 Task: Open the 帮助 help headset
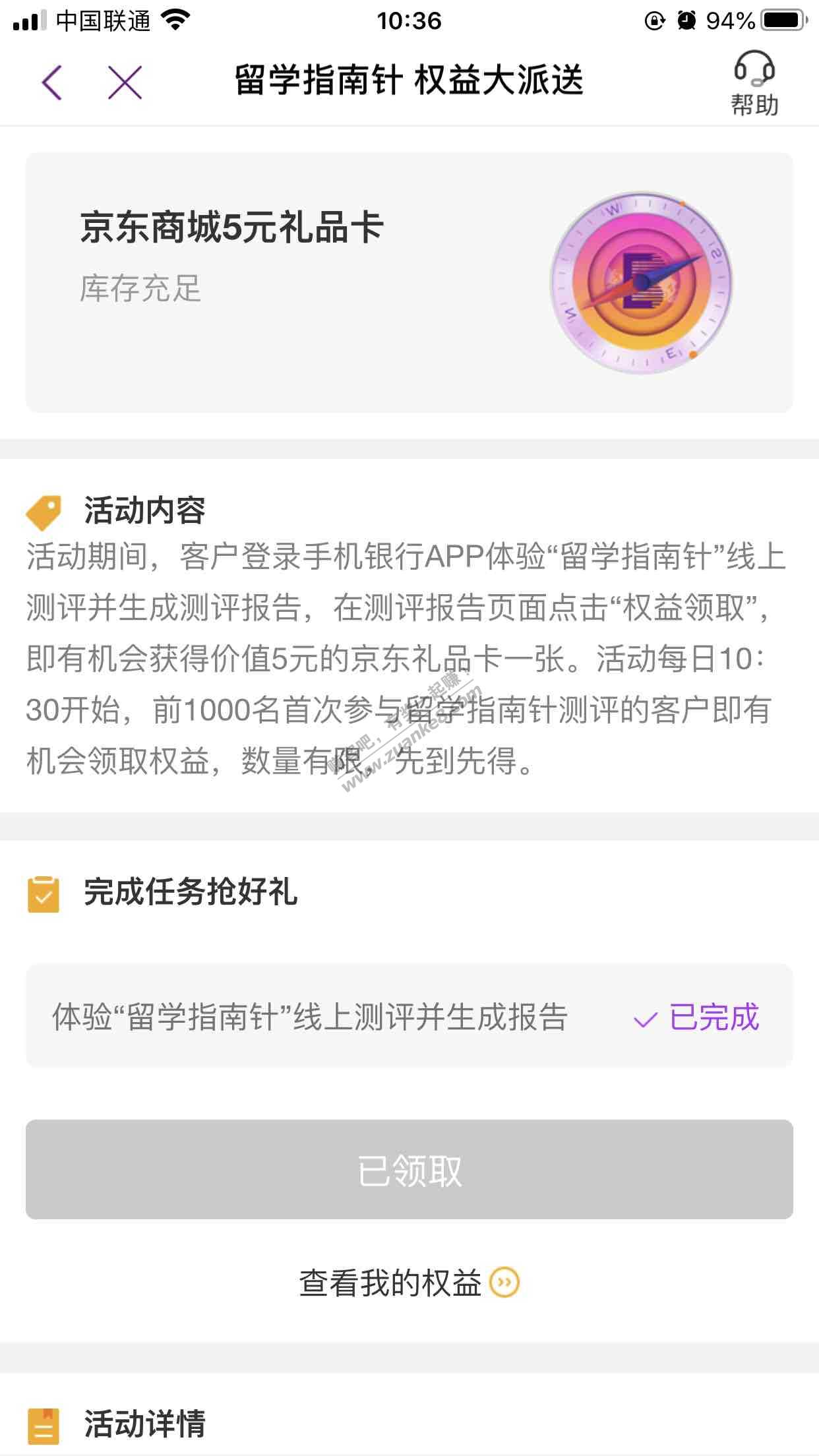tap(754, 84)
